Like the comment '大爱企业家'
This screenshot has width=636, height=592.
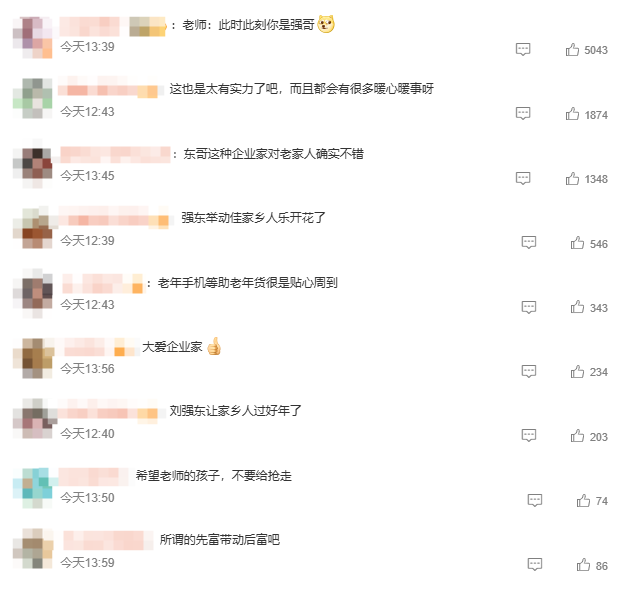pos(577,371)
